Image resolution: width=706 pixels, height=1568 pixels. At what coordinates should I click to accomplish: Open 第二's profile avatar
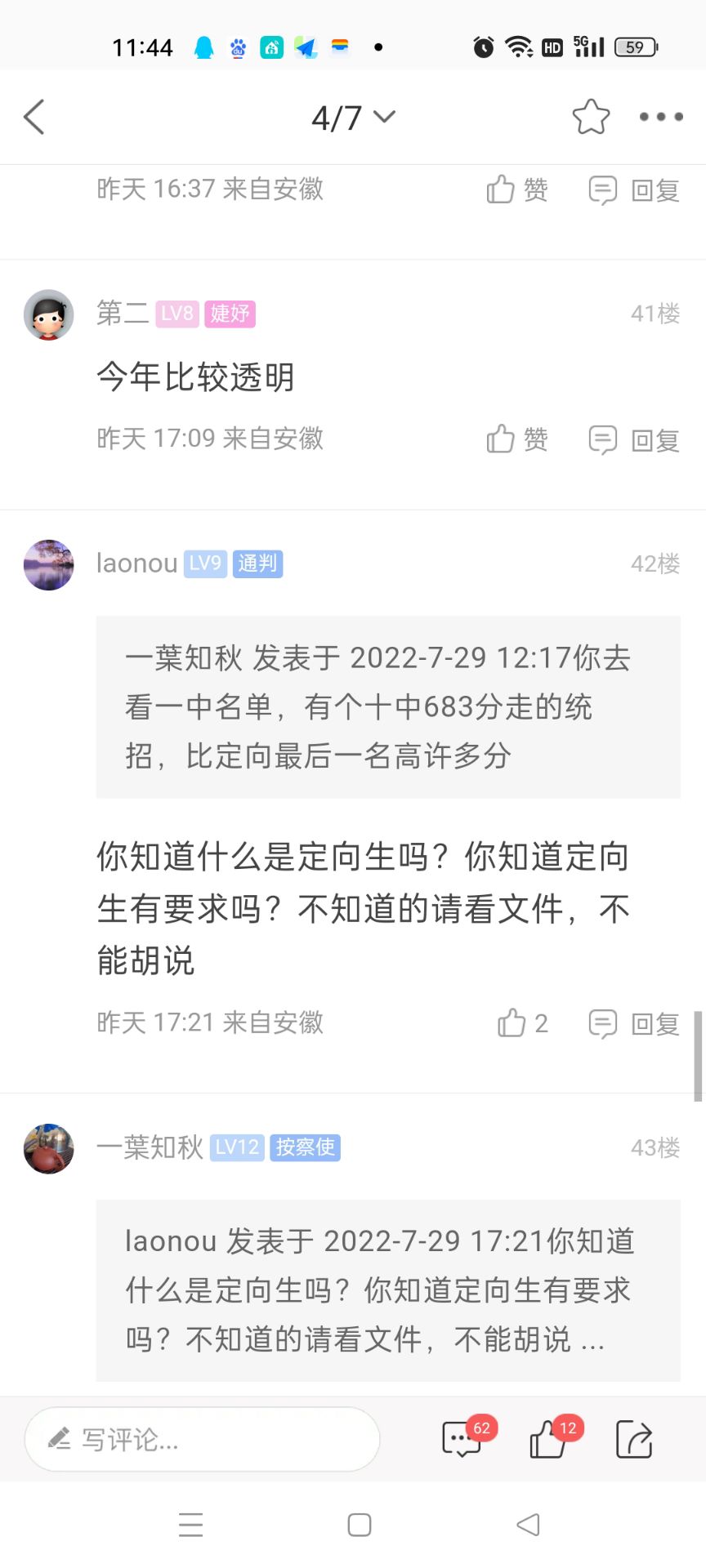click(x=49, y=314)
